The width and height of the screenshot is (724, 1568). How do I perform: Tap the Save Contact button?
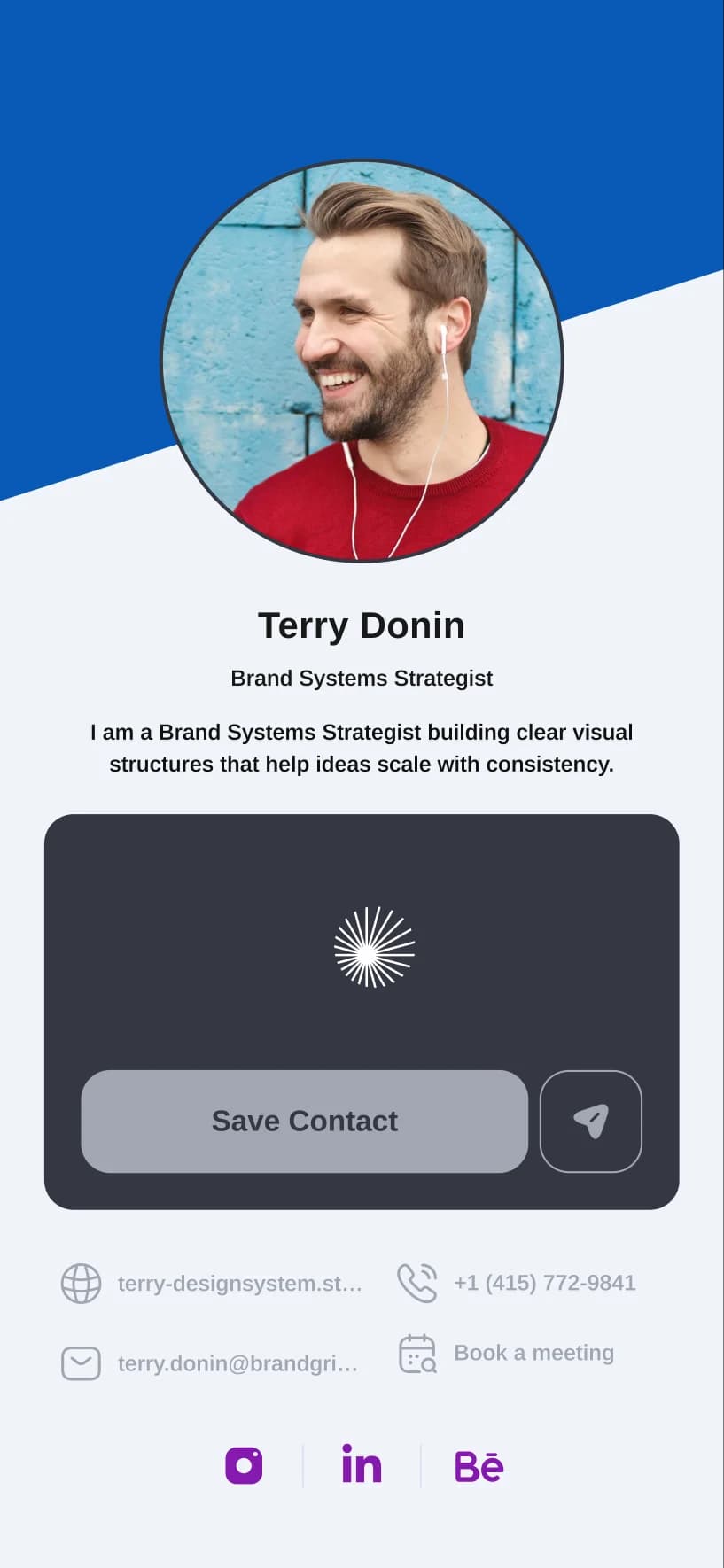point(304,1121)
